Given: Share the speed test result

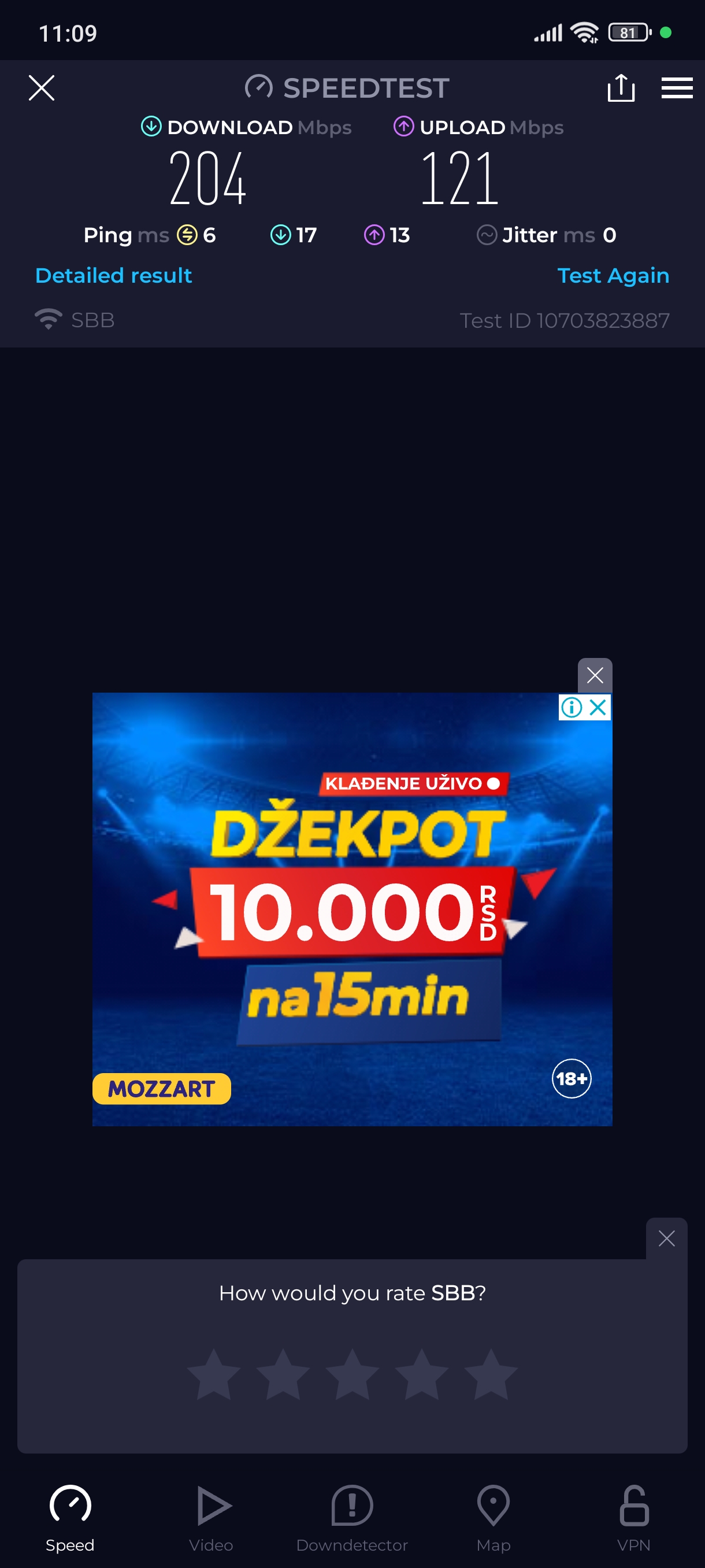Looking at the screenshot, I should (x=621, y=88).
